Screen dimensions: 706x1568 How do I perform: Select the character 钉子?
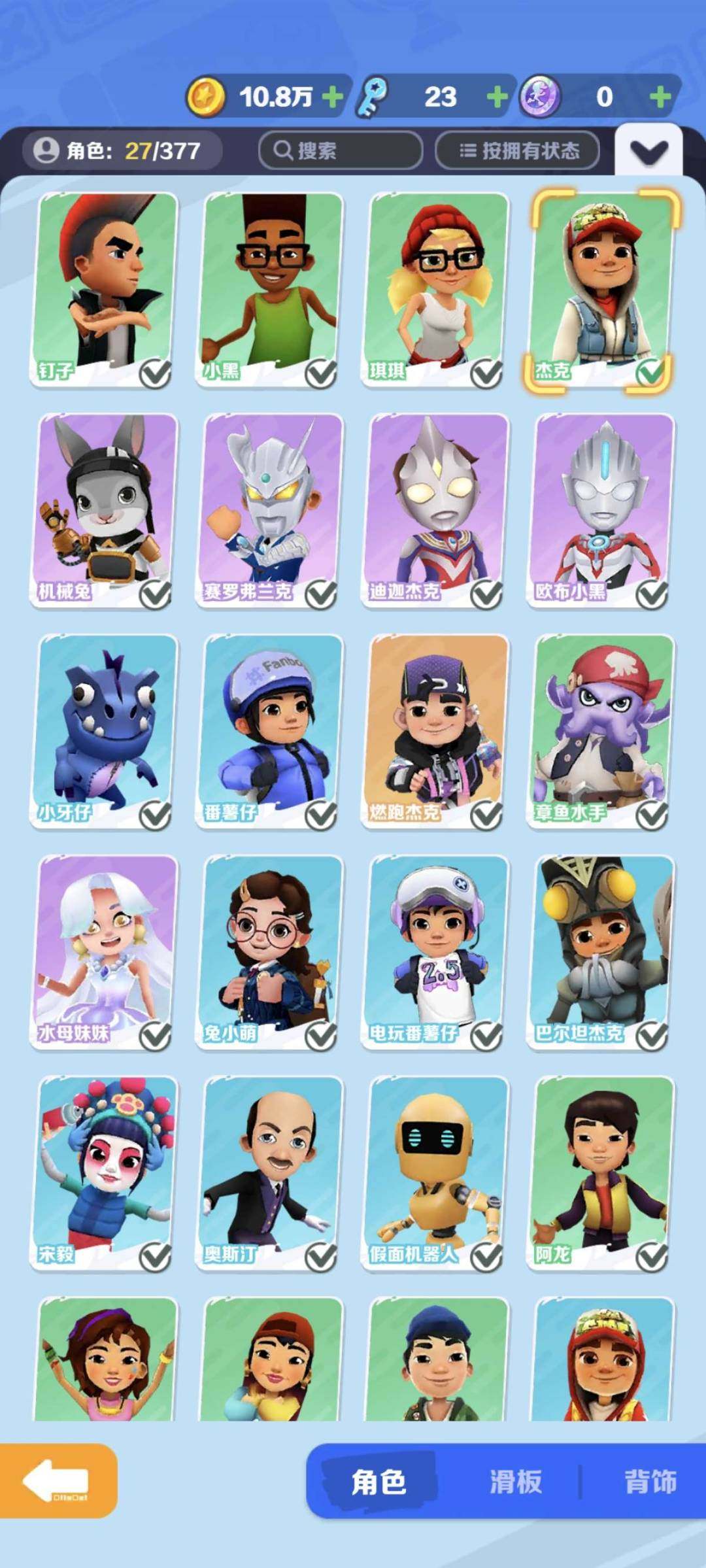(x=105, y=288)
